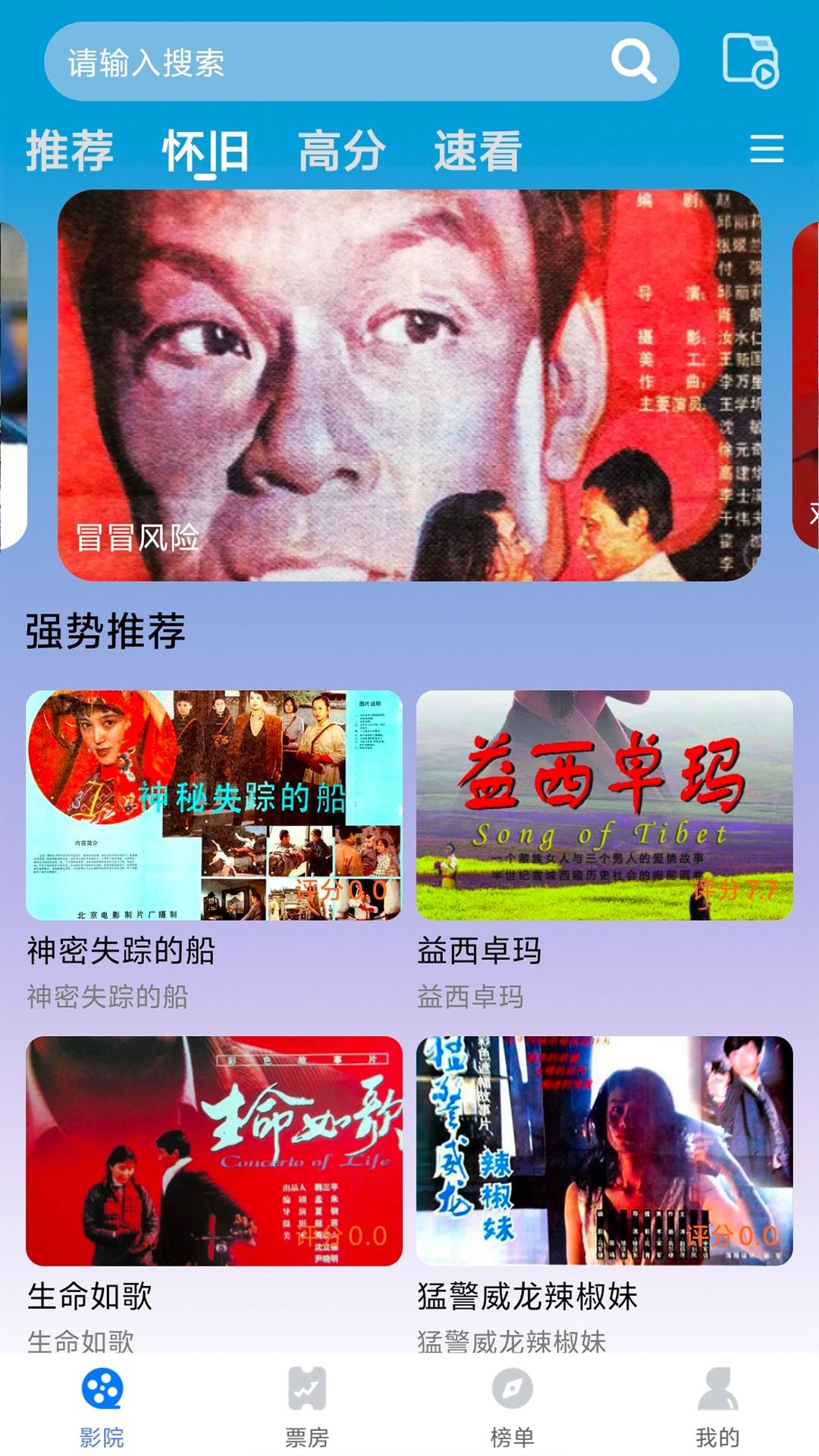Viewport: 819px width, 1456px height.
Task: Switch to the 怀旧 tab
Action: pyautogui.click(x=205, y=152)
